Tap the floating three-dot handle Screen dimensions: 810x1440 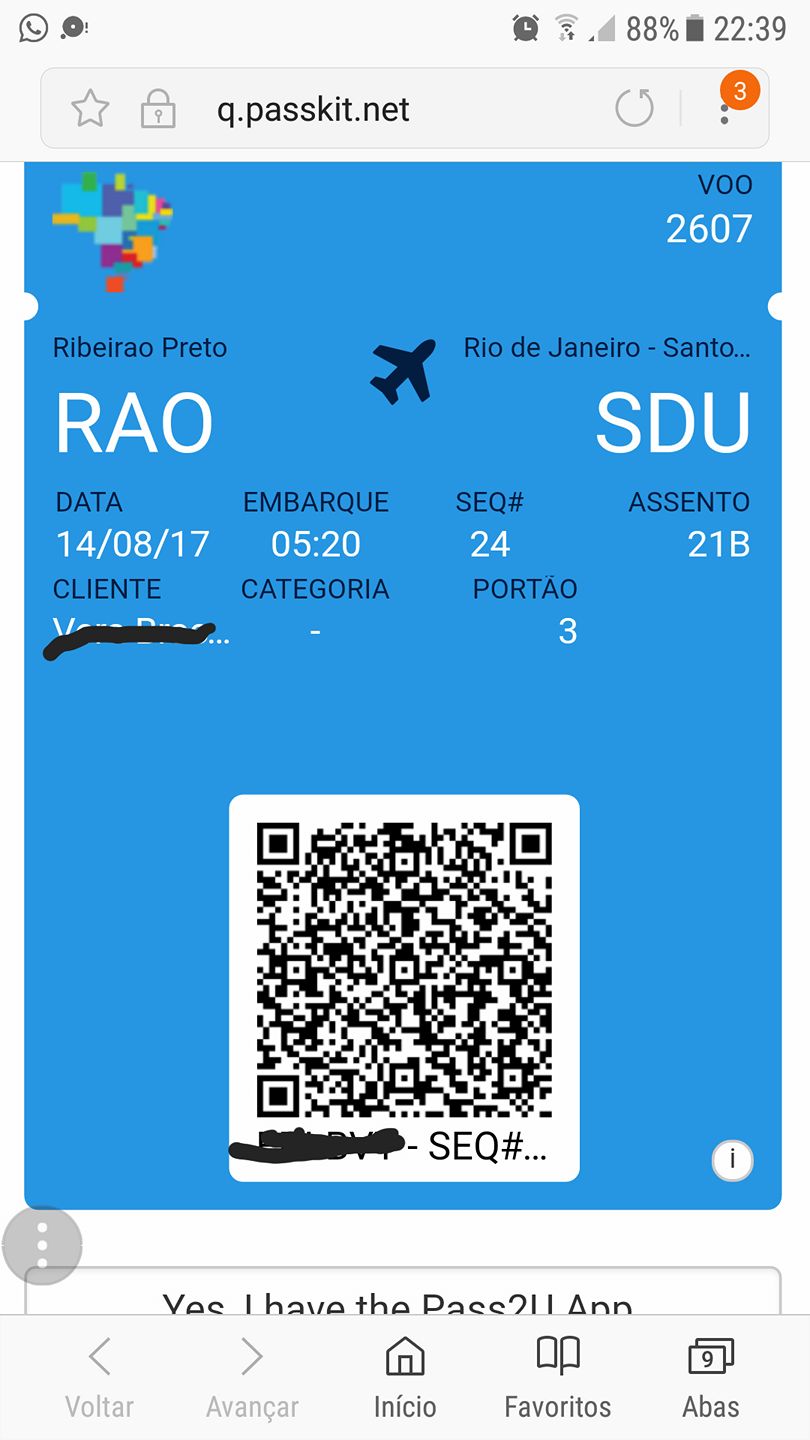[42, 1245]
